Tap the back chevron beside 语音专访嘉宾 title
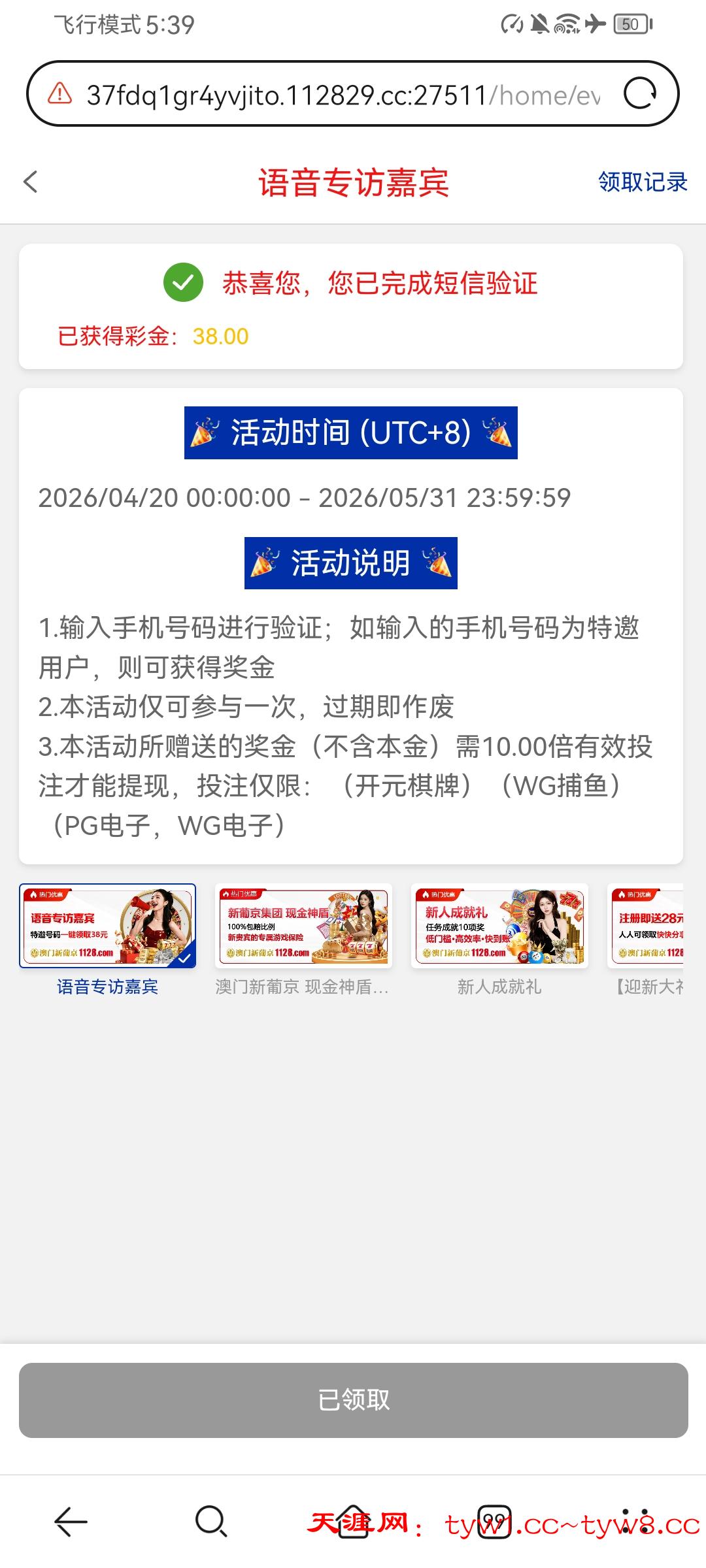Viewport: 706px width, 1568px height. (29, 182)
